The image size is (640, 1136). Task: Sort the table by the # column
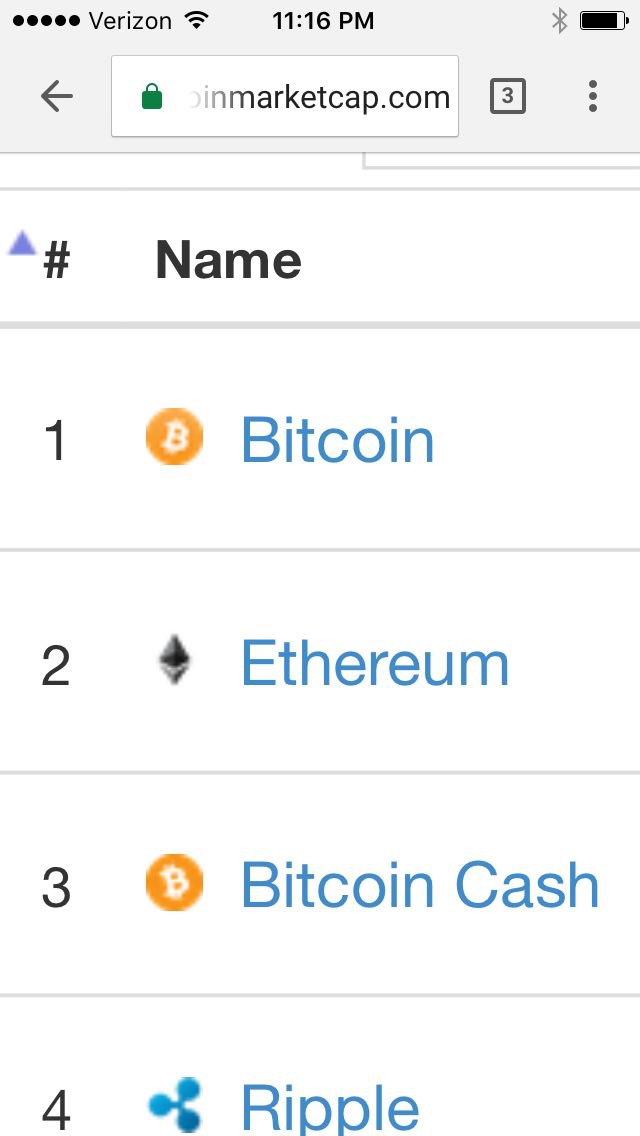pyautogui.click(x=56, y=260)
